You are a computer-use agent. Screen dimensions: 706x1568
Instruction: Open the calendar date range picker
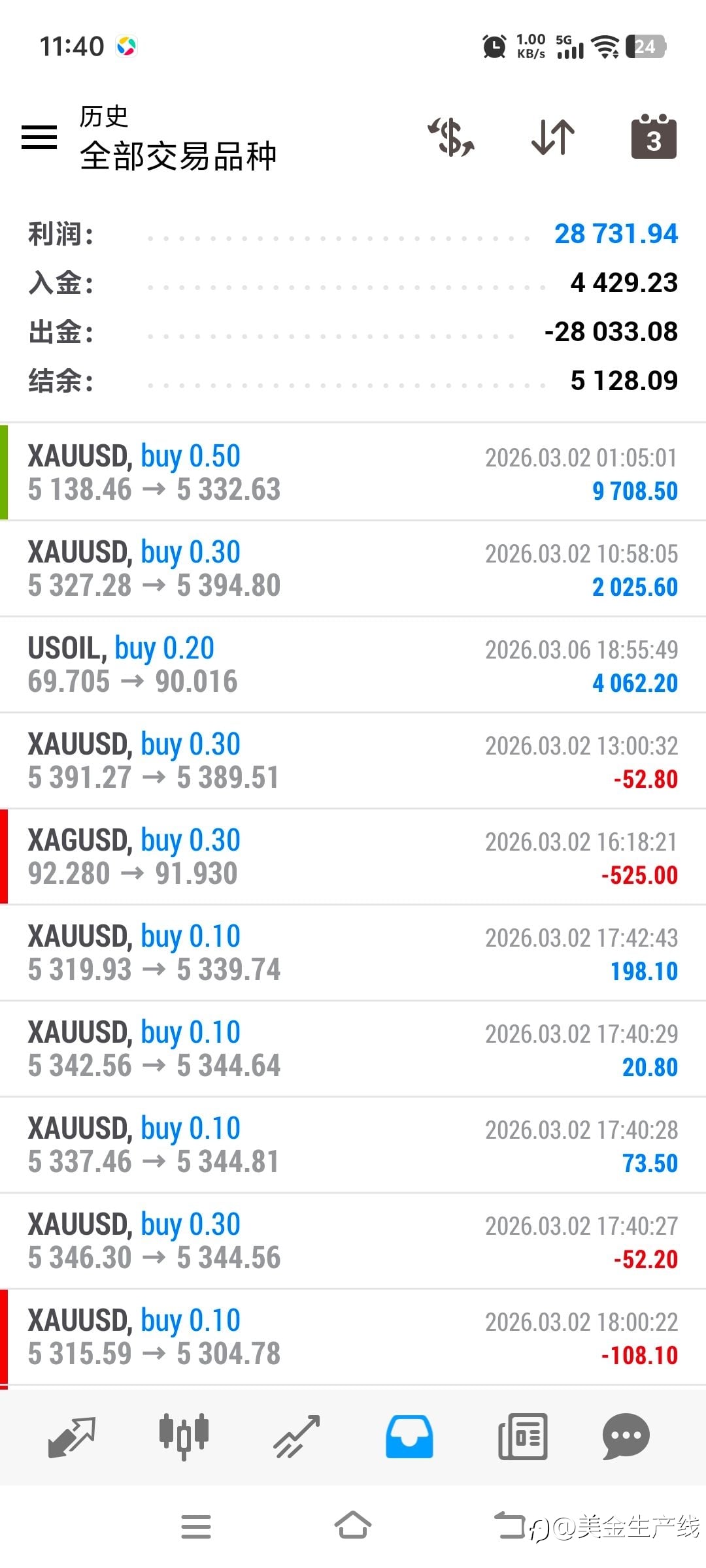654,137
